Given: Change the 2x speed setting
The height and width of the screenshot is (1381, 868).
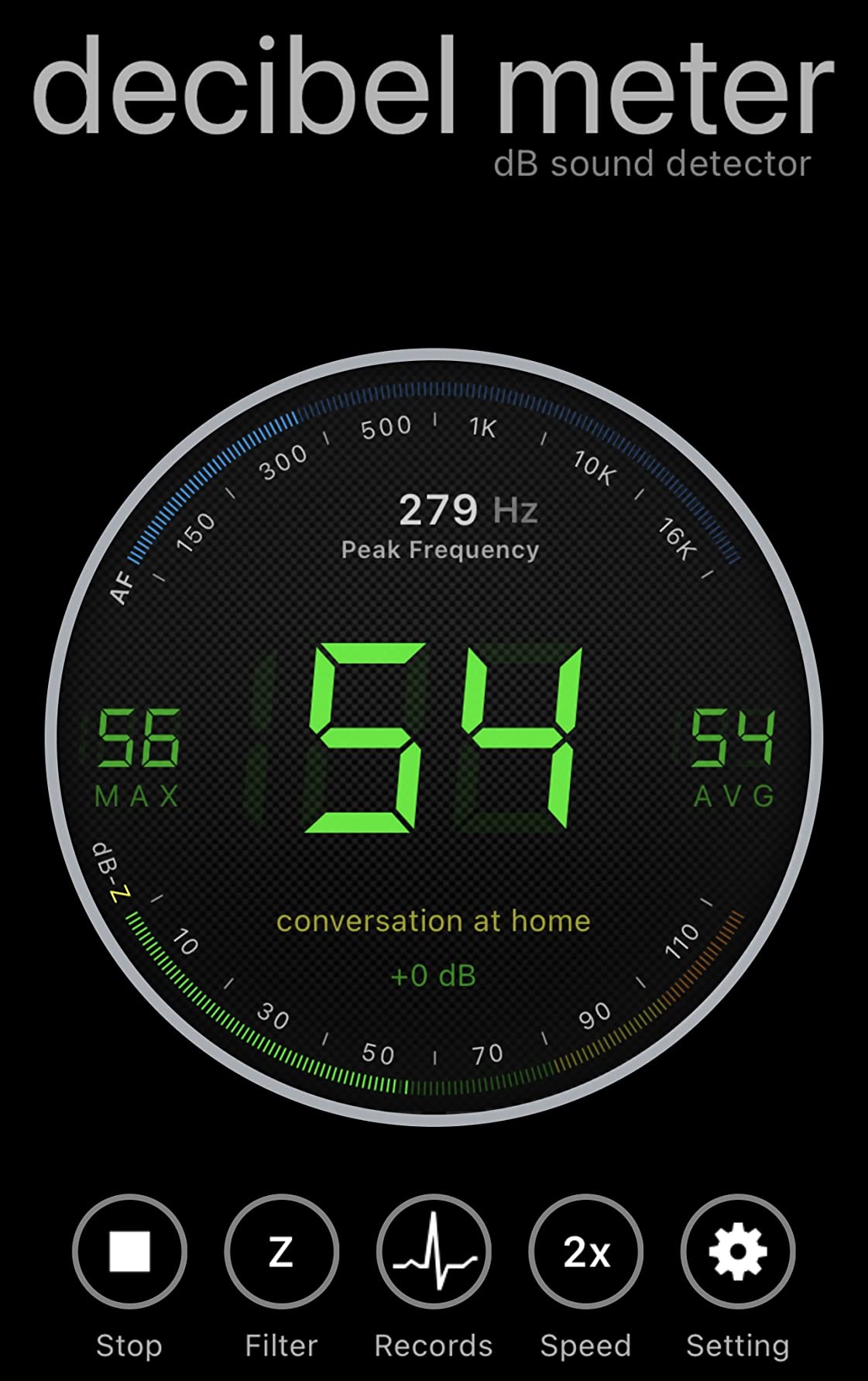Looking at the screenshot, I should click(x=585, y=1252).
